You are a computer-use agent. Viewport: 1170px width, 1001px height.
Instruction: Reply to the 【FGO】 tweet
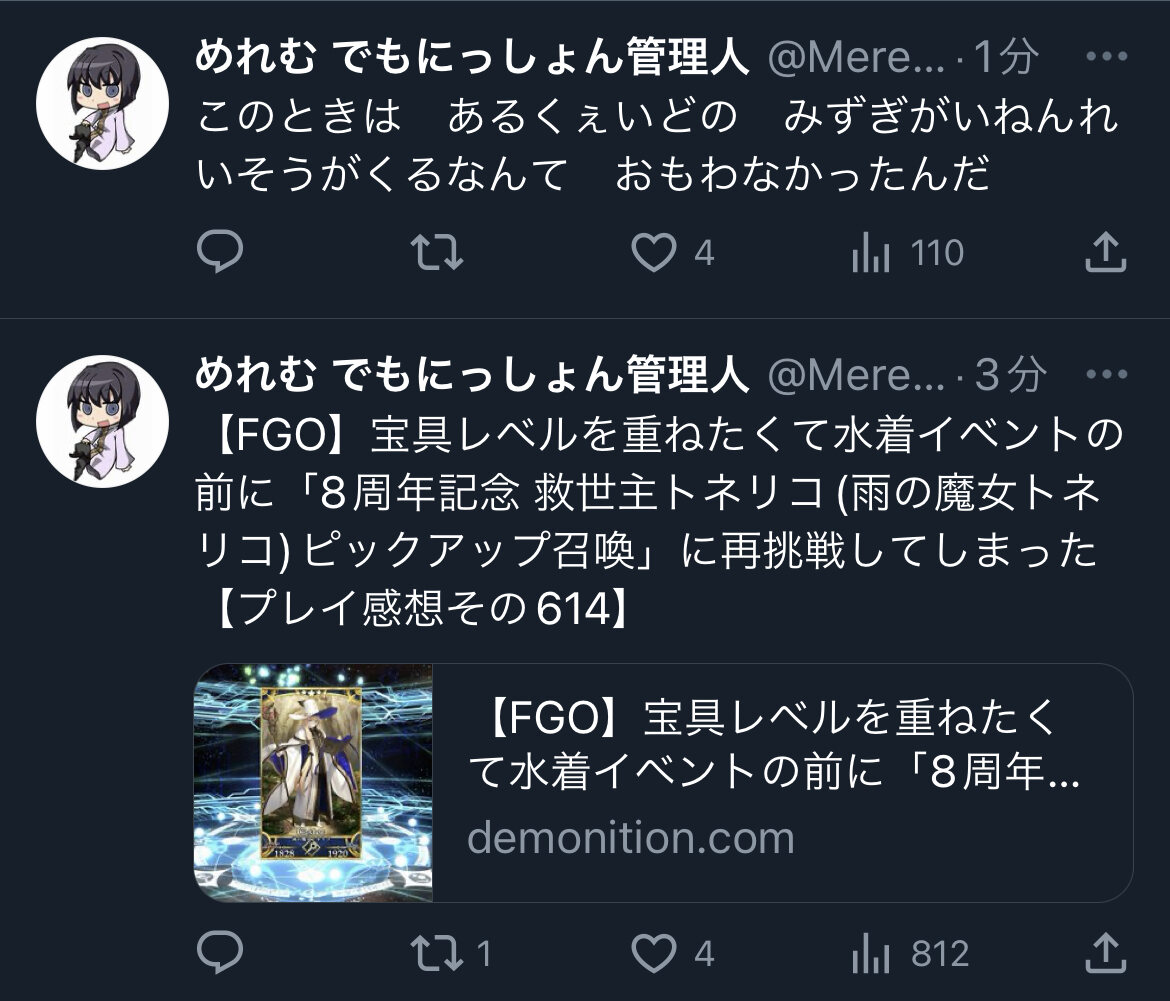[x=220, y=953]
